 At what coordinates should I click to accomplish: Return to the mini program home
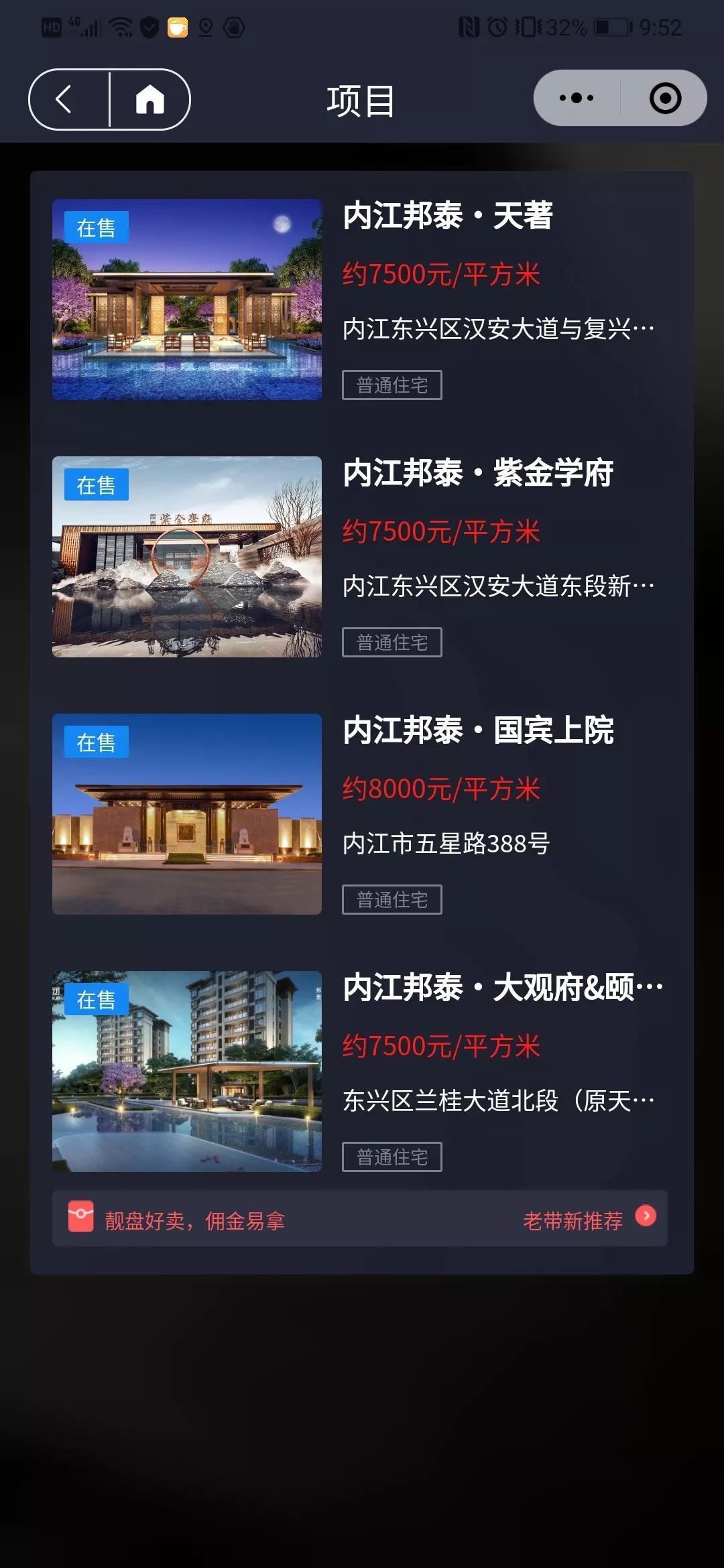150,99
